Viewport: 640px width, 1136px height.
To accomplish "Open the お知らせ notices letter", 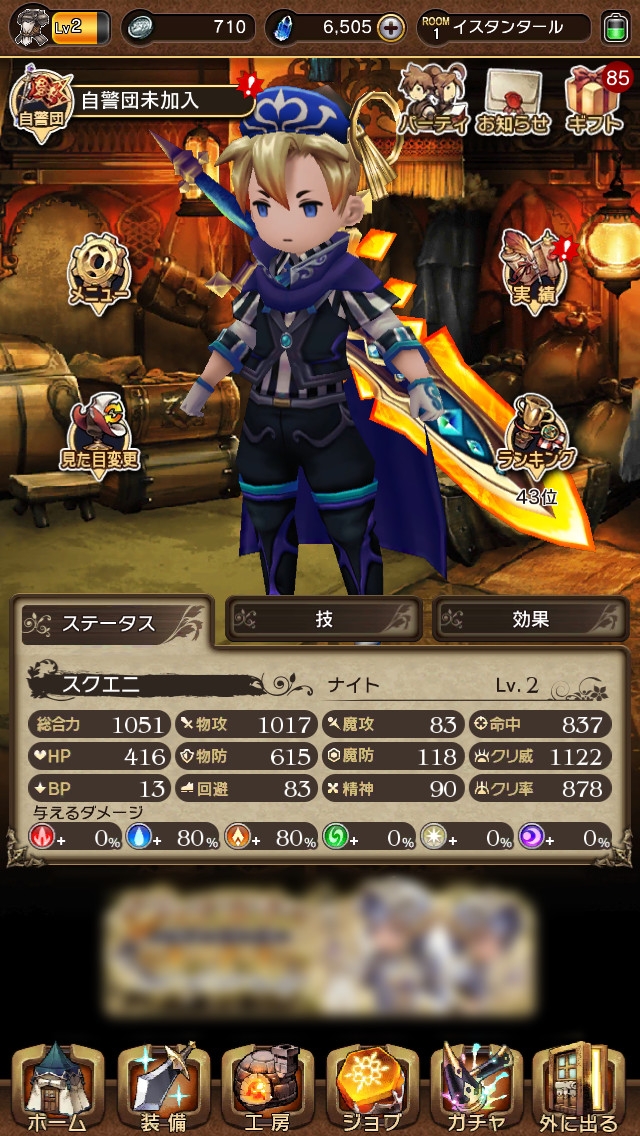I will point(514,101).
